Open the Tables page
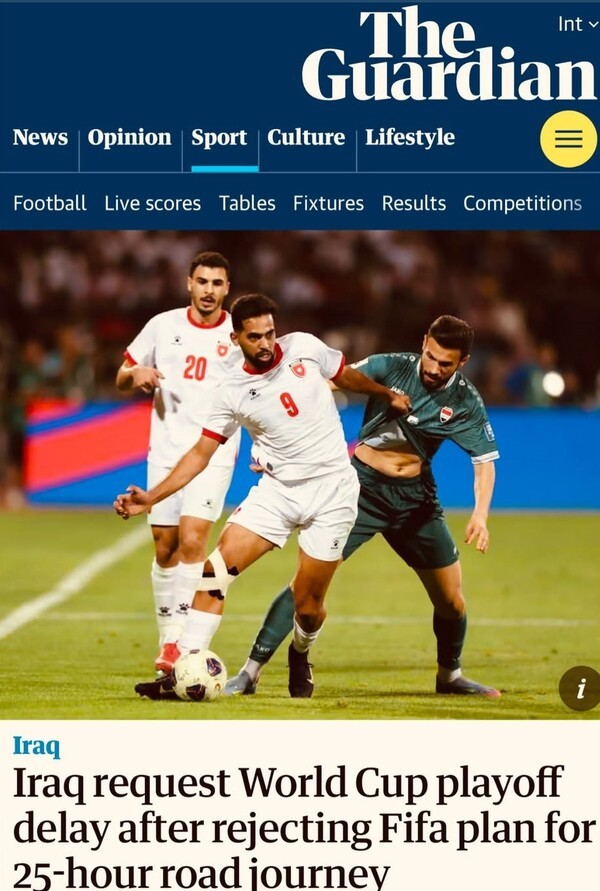The width and height of the screenshot is (600, 891). [247, 203]
